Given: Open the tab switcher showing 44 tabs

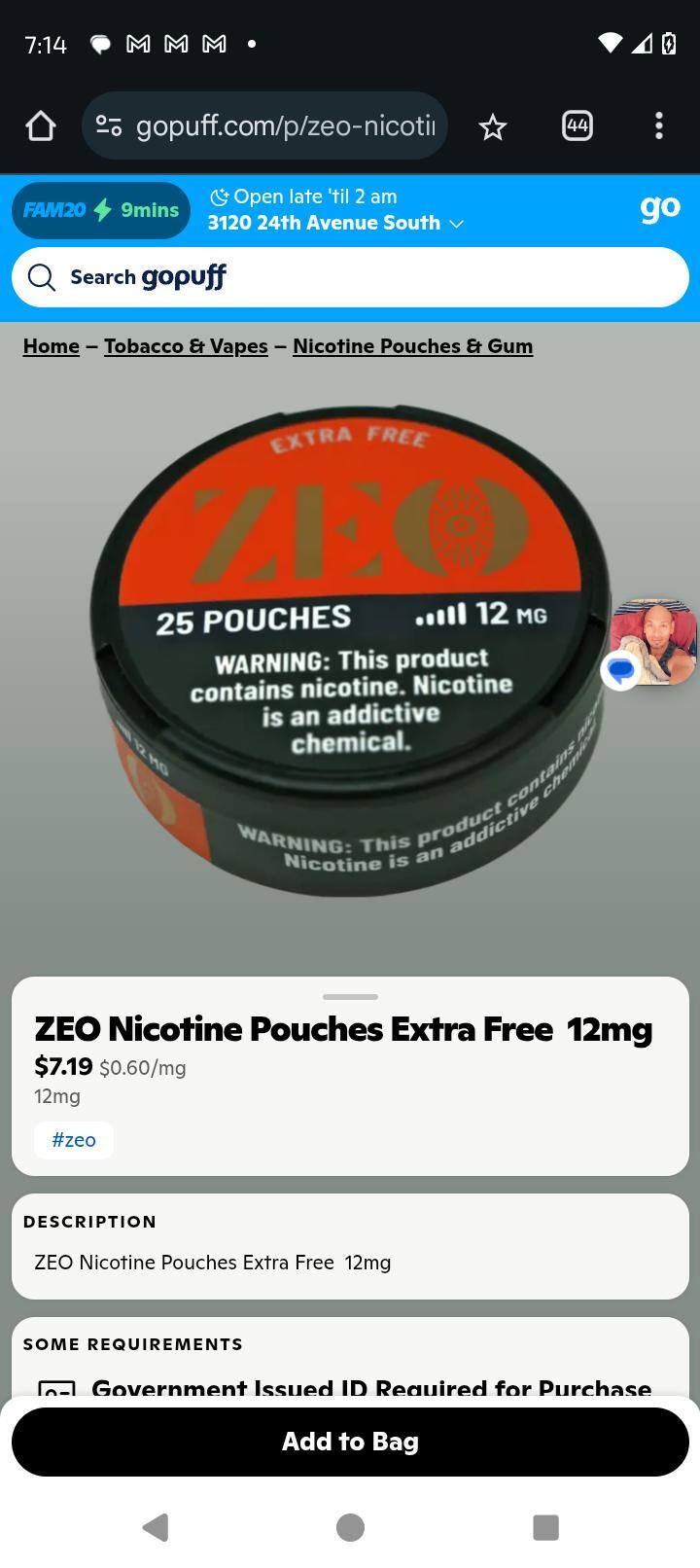Looking at the screenshot, I should click(577, 126).
